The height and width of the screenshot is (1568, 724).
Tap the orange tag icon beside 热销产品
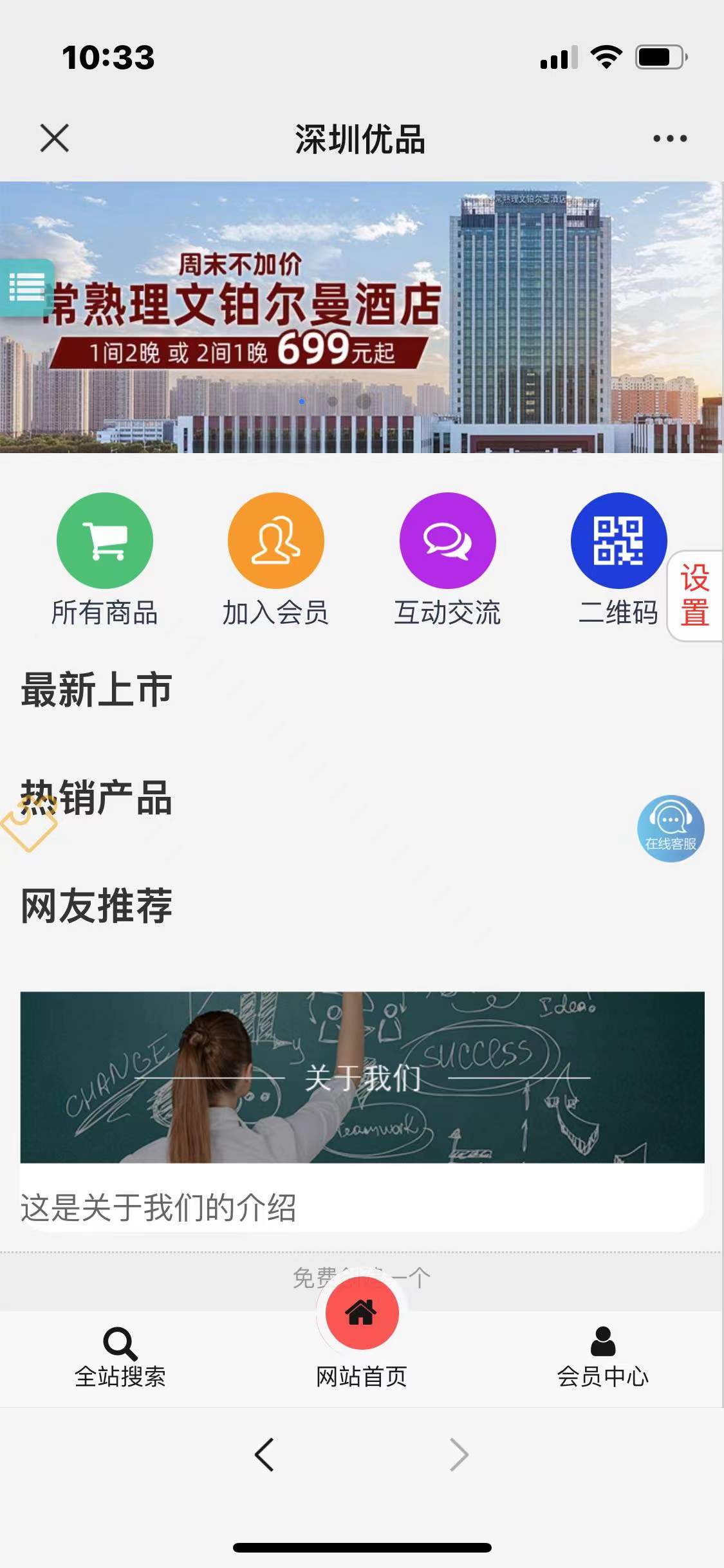[x=29, y=827]
